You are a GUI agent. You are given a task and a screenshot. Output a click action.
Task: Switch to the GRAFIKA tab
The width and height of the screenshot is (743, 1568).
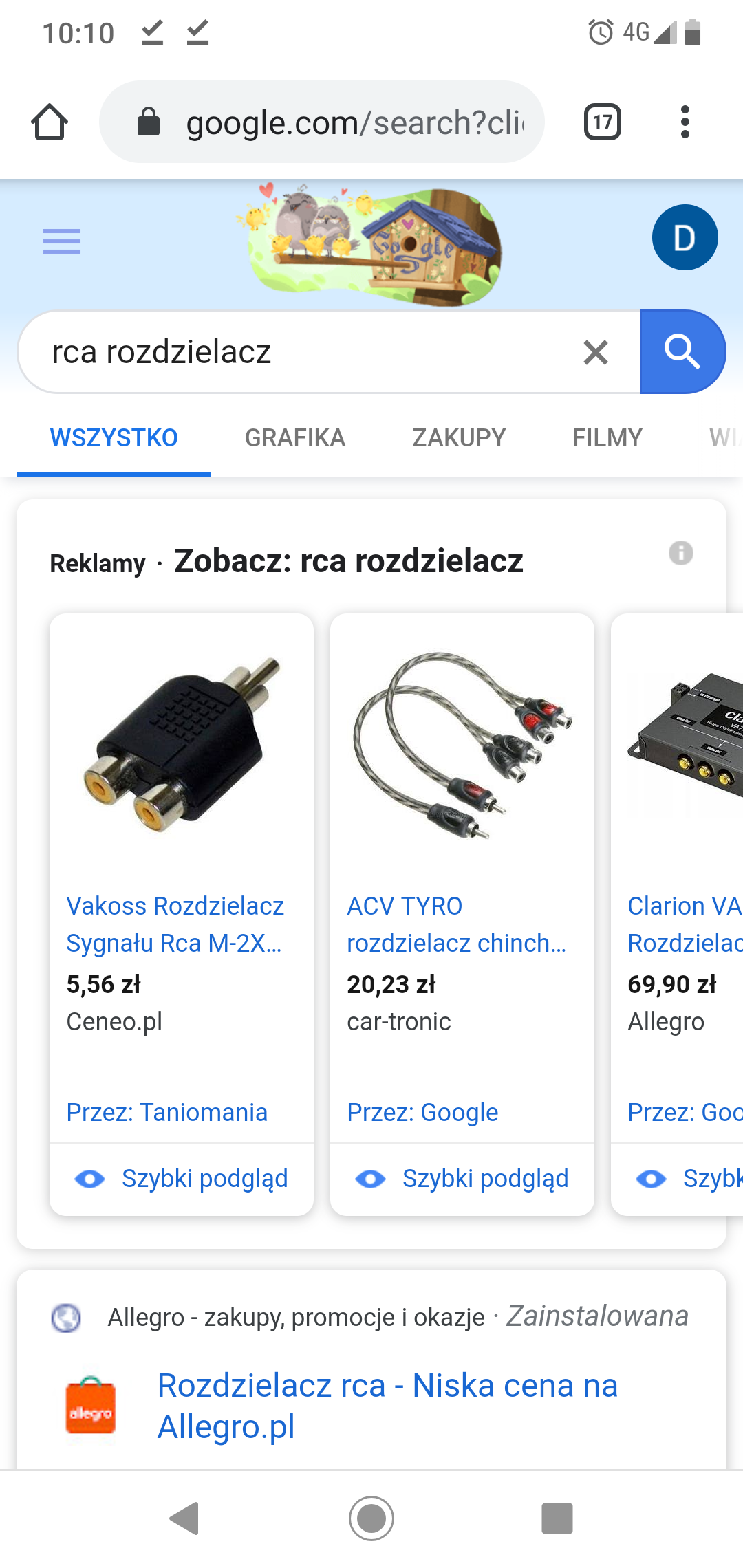pos(295,438)
